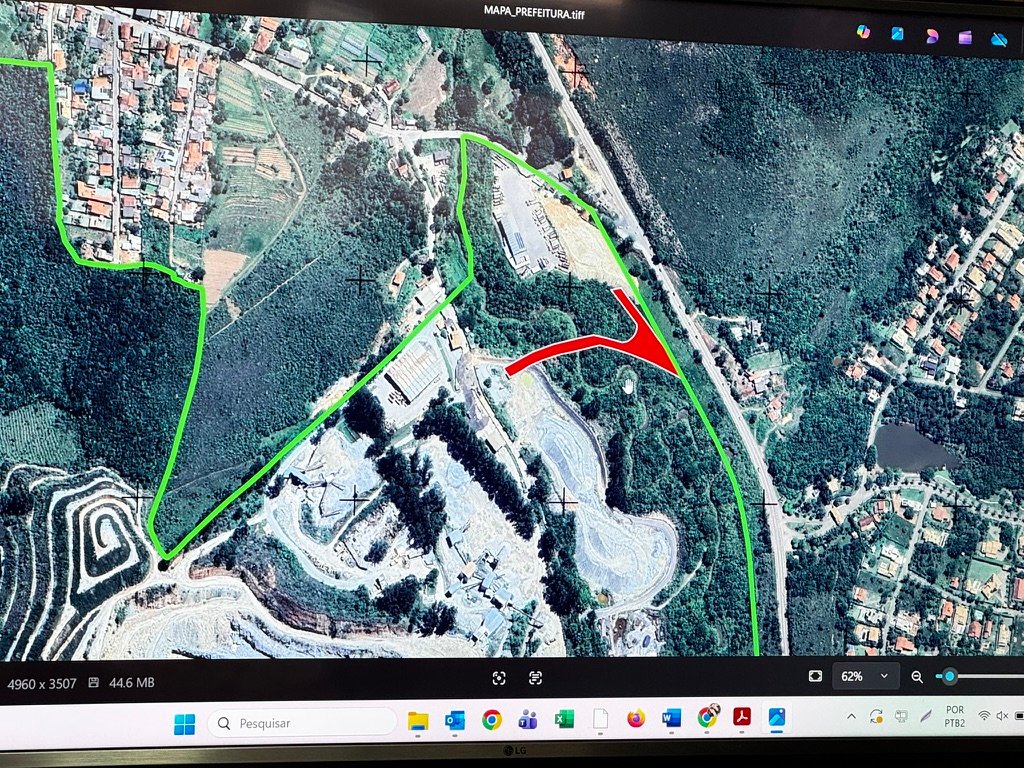Scan text in the image
The image size is (1024, 768).
coord(535,678)
